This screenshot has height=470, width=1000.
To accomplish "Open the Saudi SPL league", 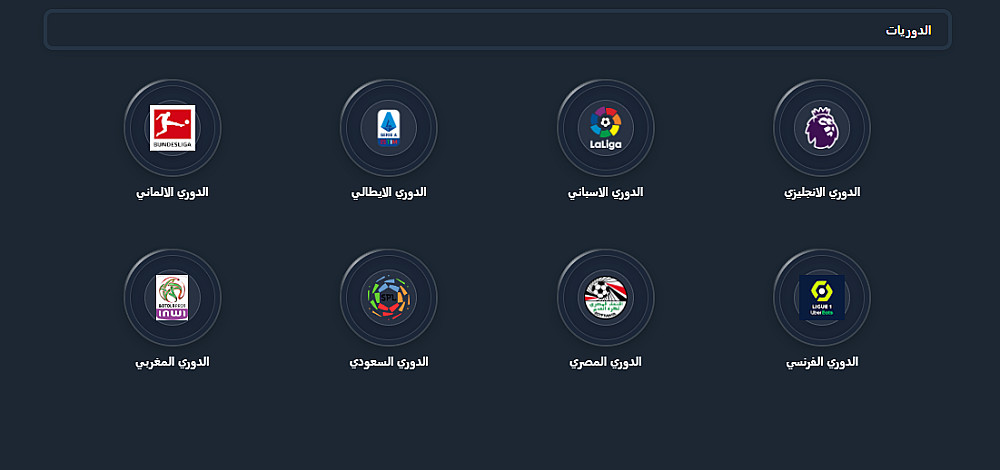I will pos(388,298).
